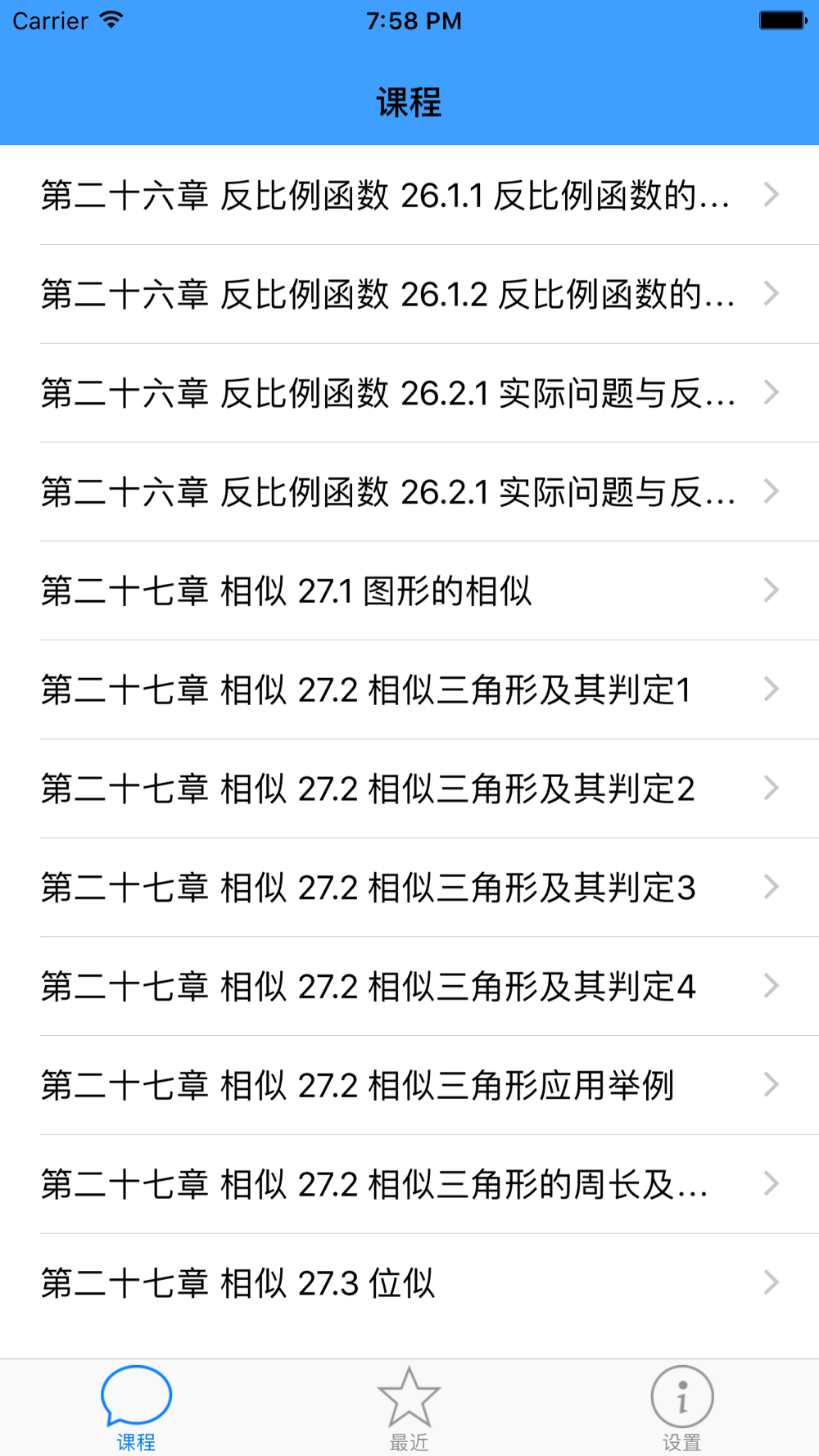Open 27.2 相似三角形应用举例
Image resolution: width=819 pixels, height=1456 pixels.
point(409,1086)
